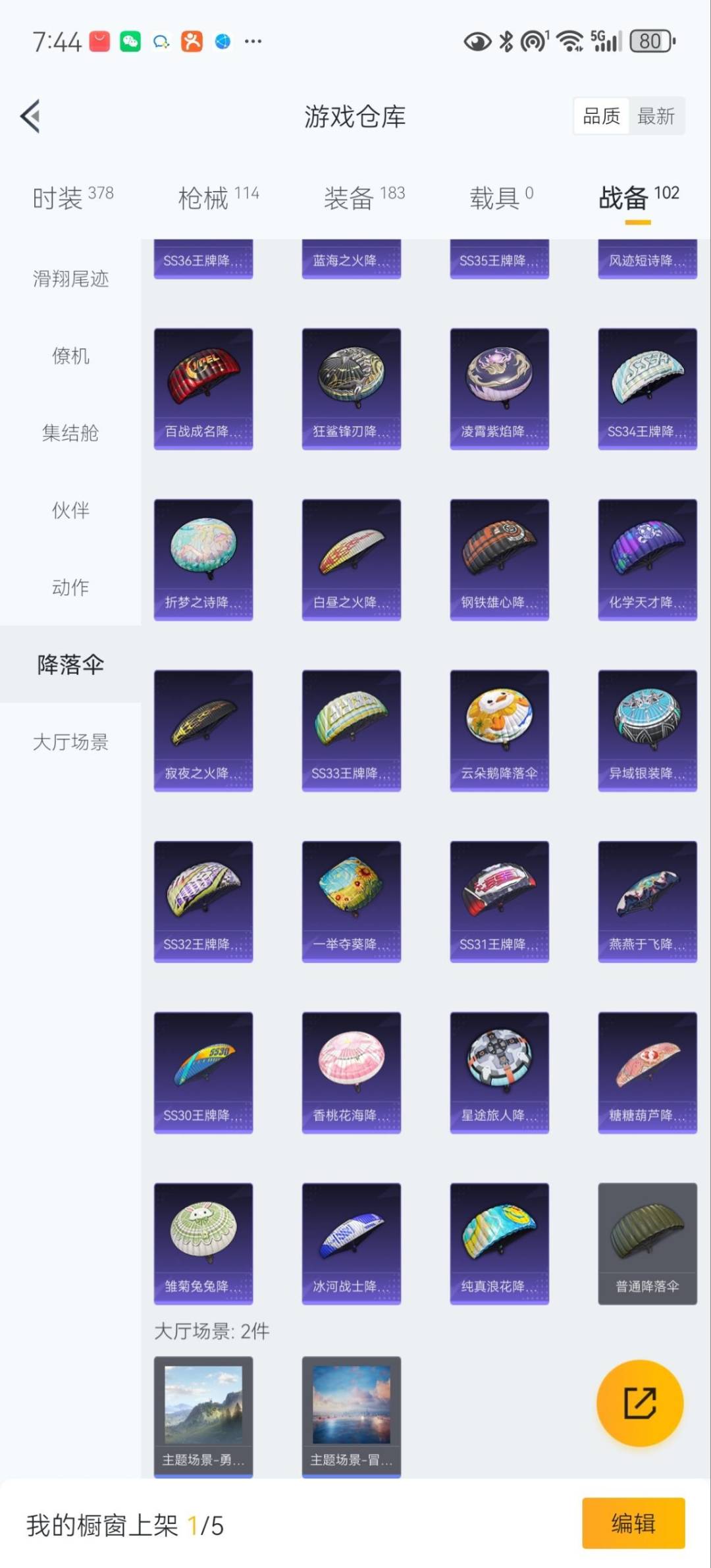Open the 伙伴 category in sidebar

click(70, 511)
